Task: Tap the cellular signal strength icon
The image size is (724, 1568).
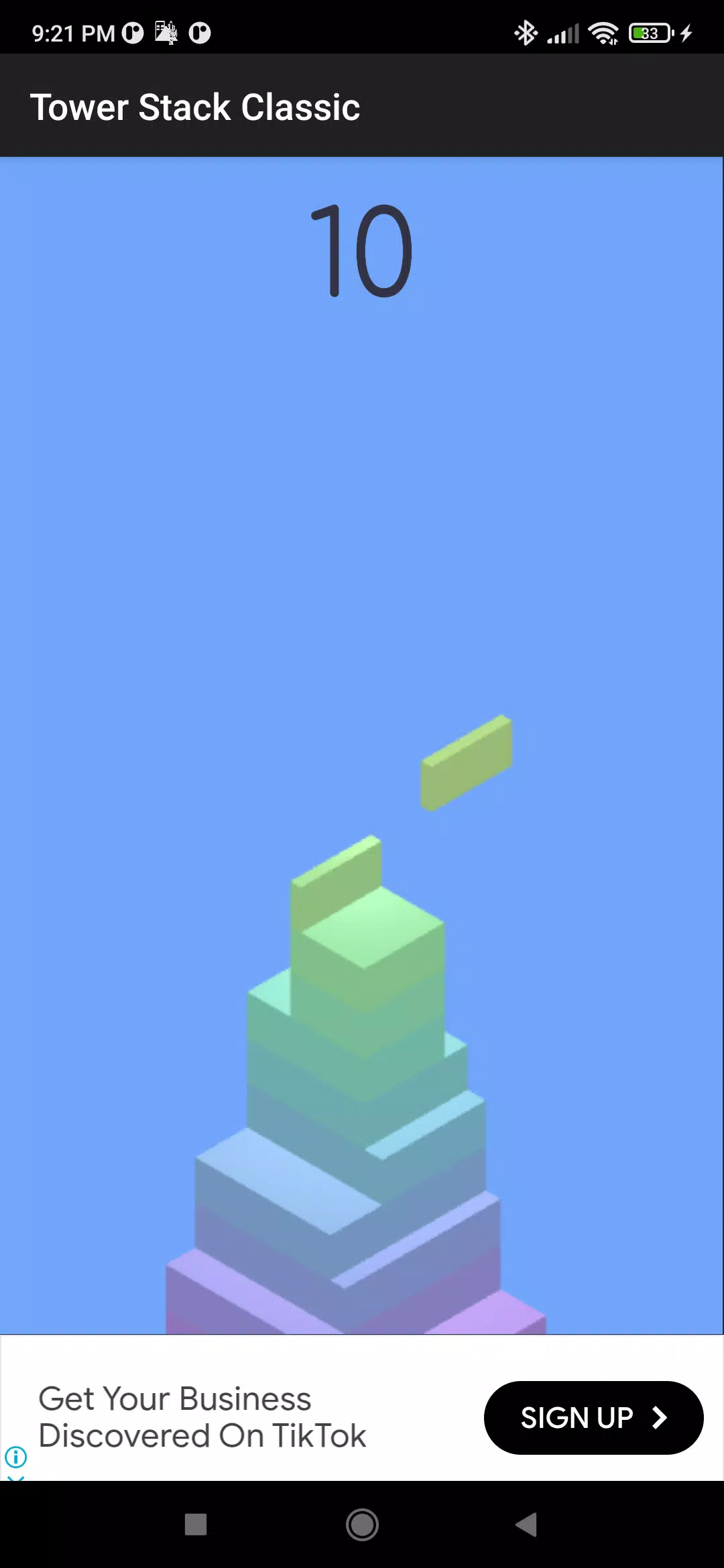Action: pyautogui.click(x=563, y=33)
